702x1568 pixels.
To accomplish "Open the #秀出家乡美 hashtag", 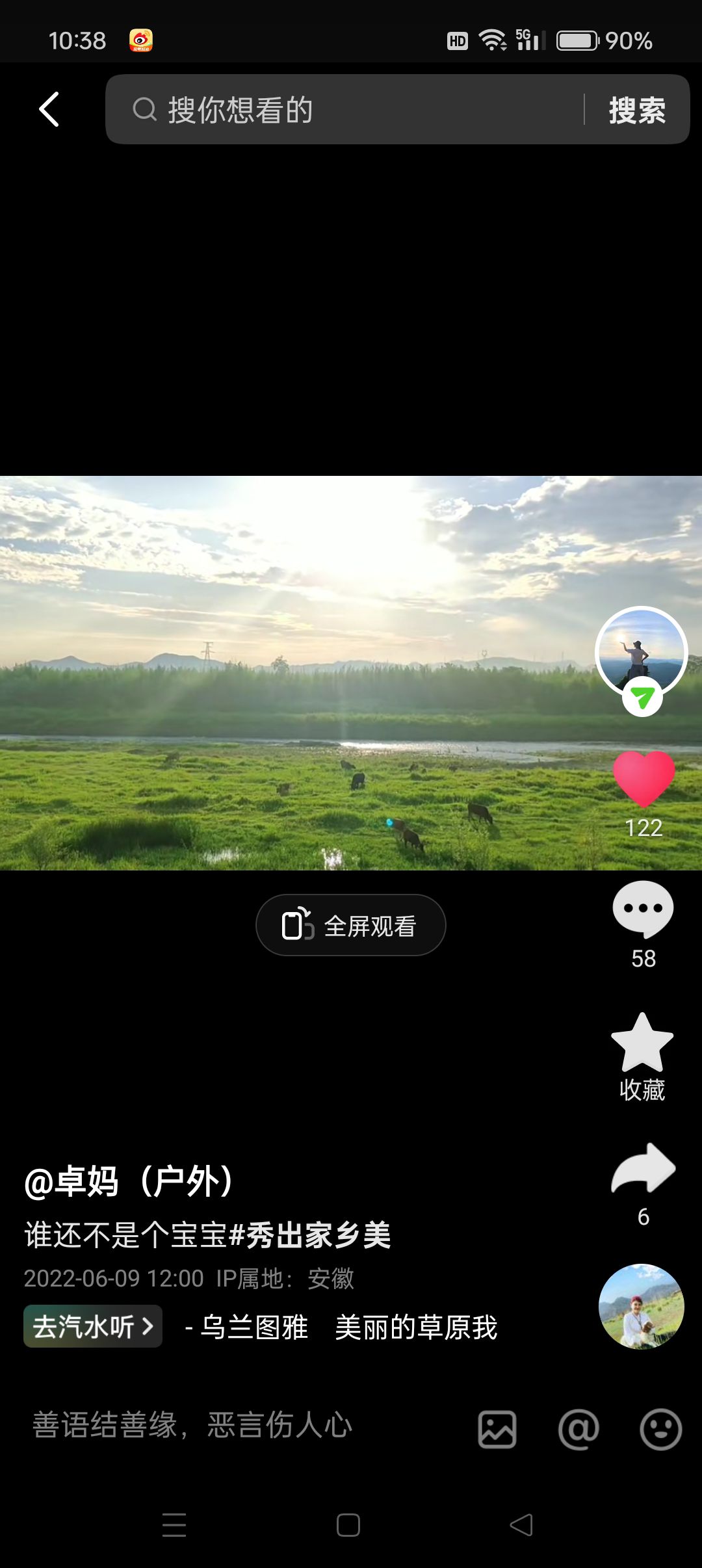I will point(311,1235).
